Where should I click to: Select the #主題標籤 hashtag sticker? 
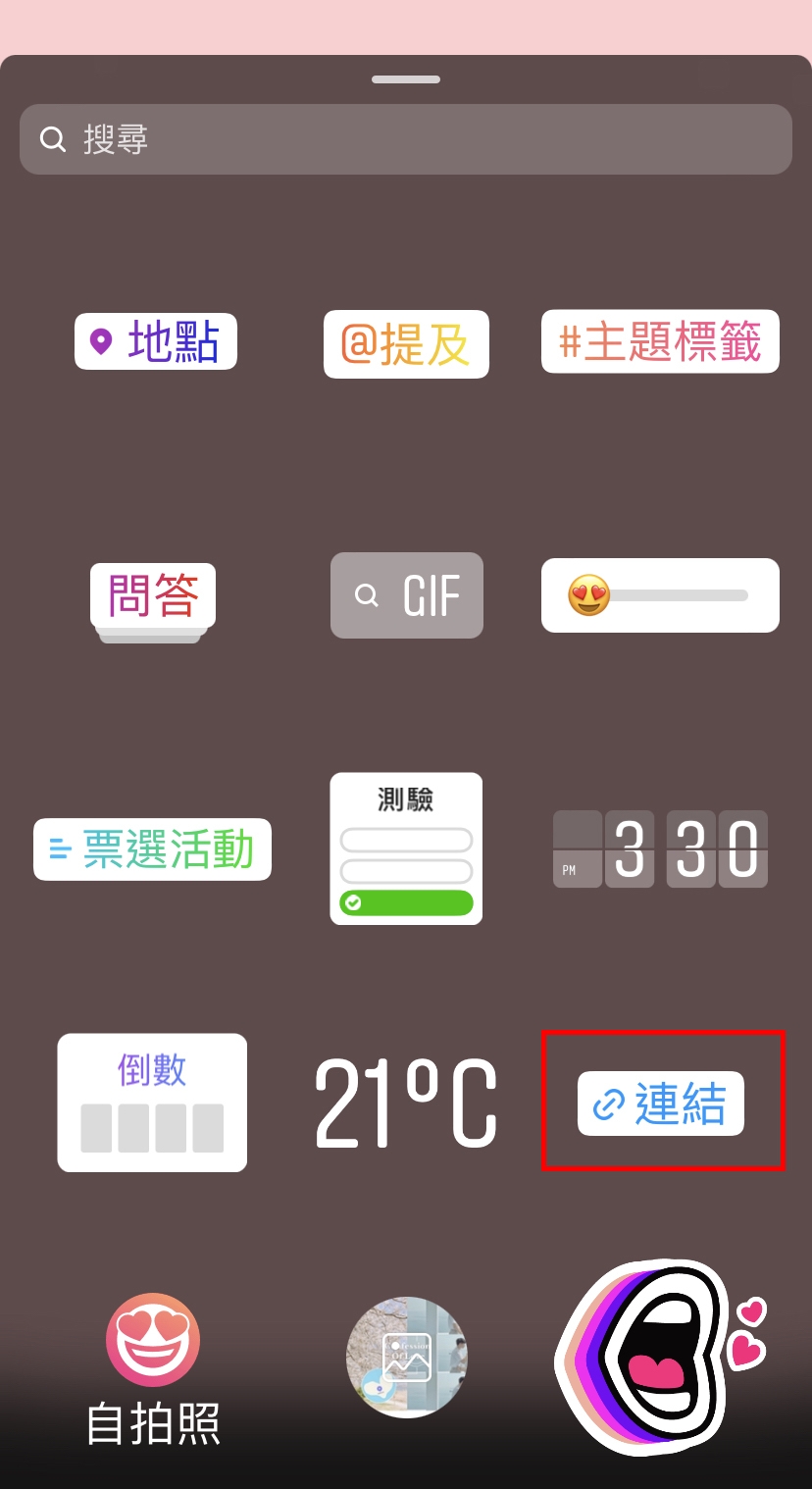coord(659,340)
